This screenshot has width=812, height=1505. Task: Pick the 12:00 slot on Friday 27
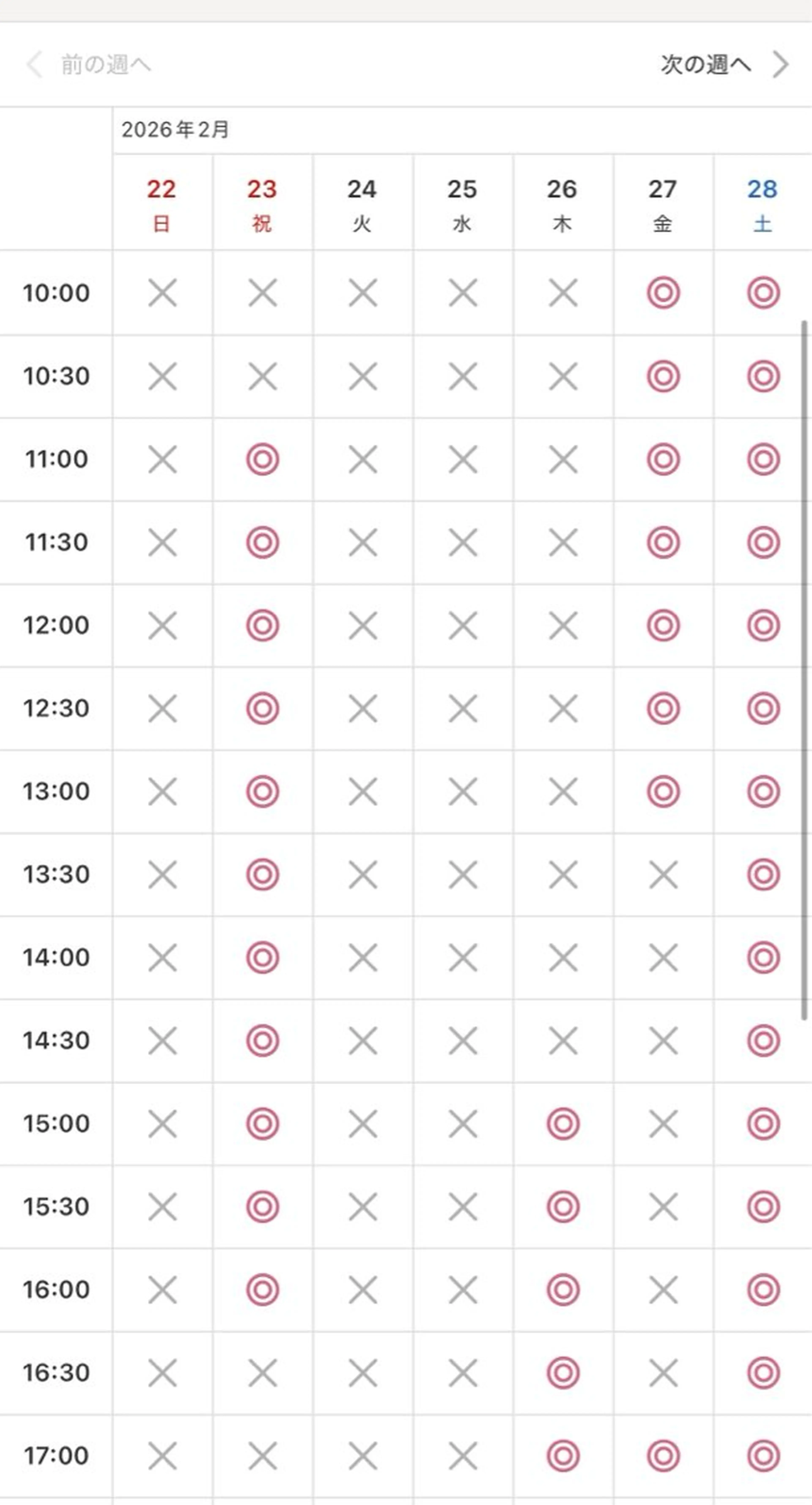pos(663,625)
